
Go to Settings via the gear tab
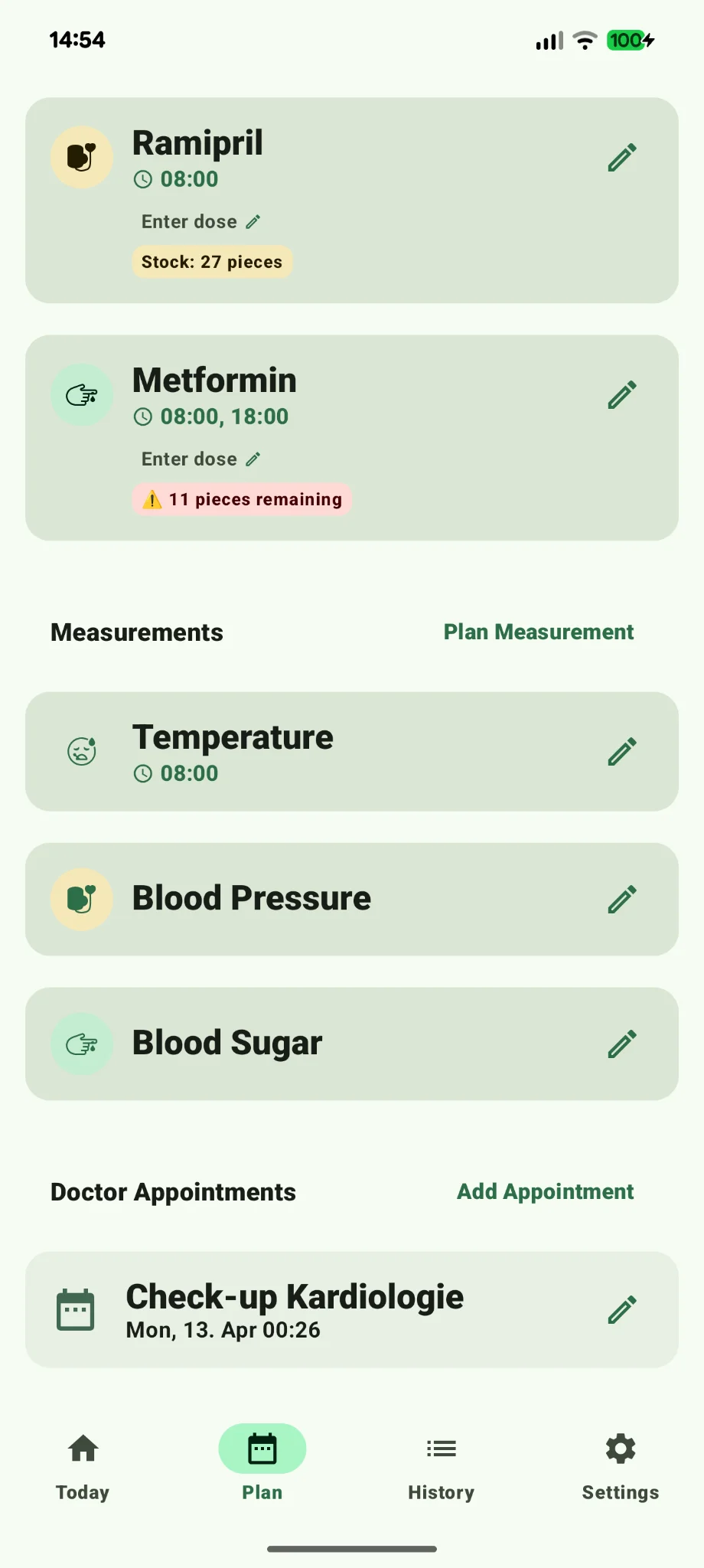click(620, 1465)
